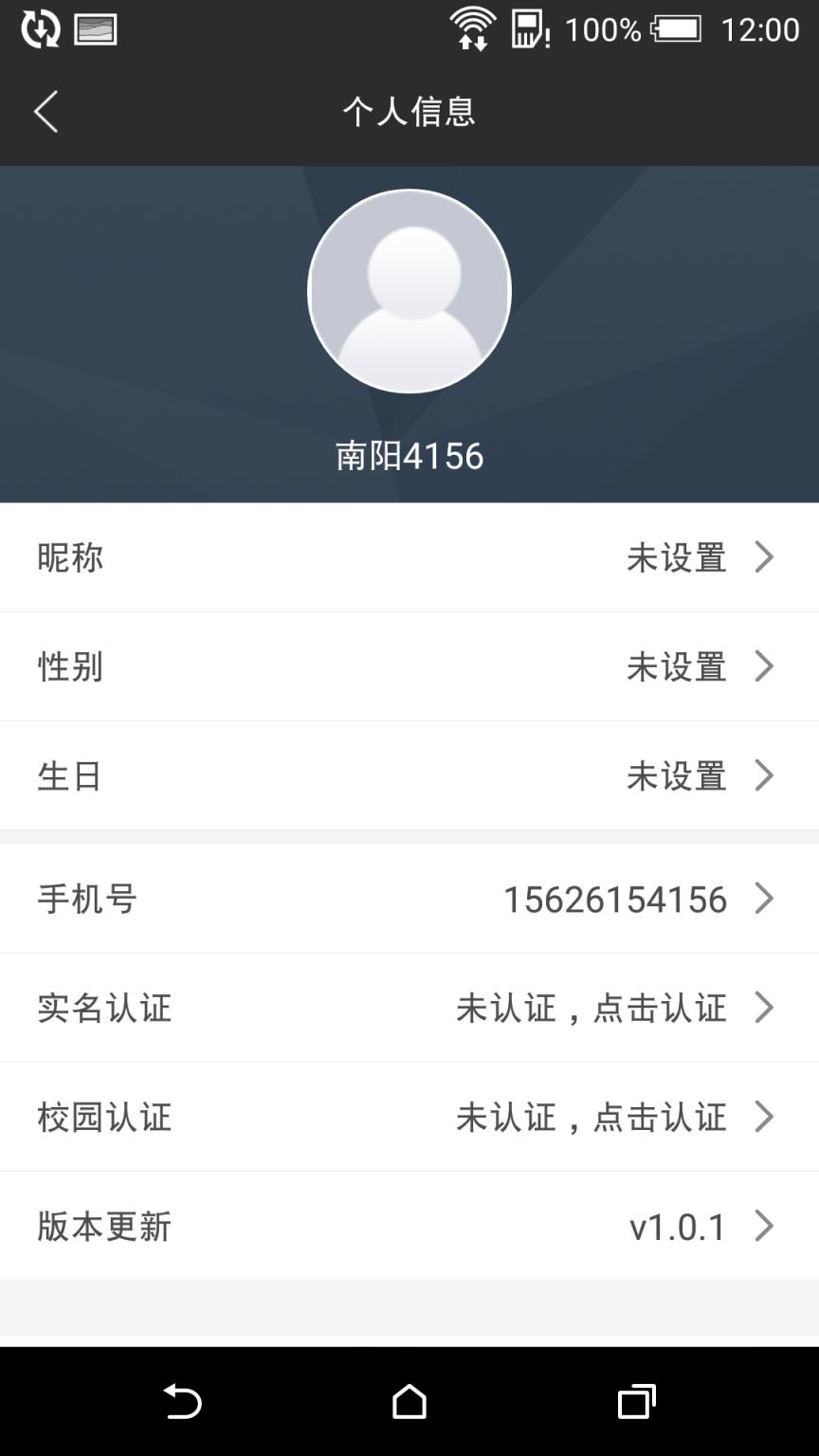Tap the battery indicator icon
The height and width of the screenshot is (1456, 819).
[x=675, y=28]
